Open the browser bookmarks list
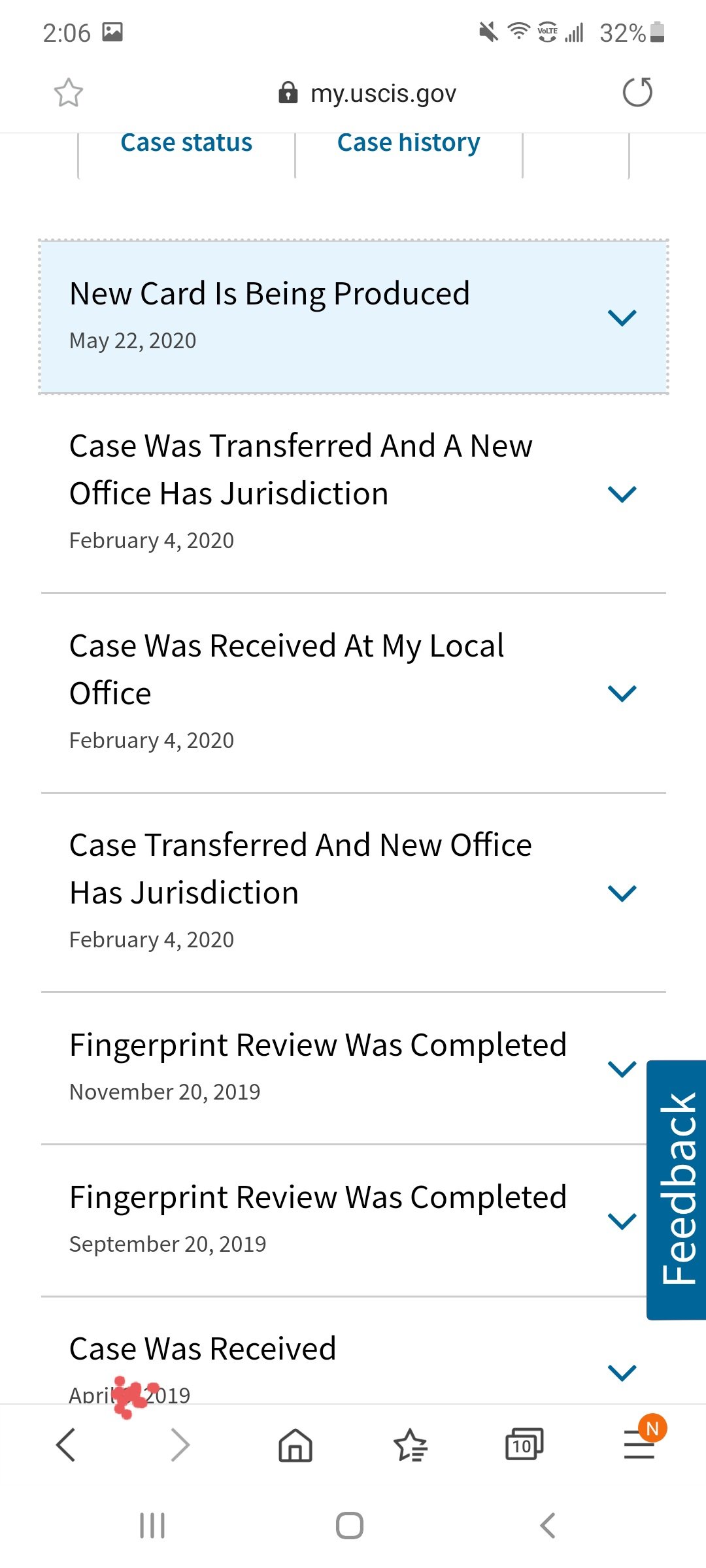This screenshot has width=706, height=1568. click(410, 1445)
